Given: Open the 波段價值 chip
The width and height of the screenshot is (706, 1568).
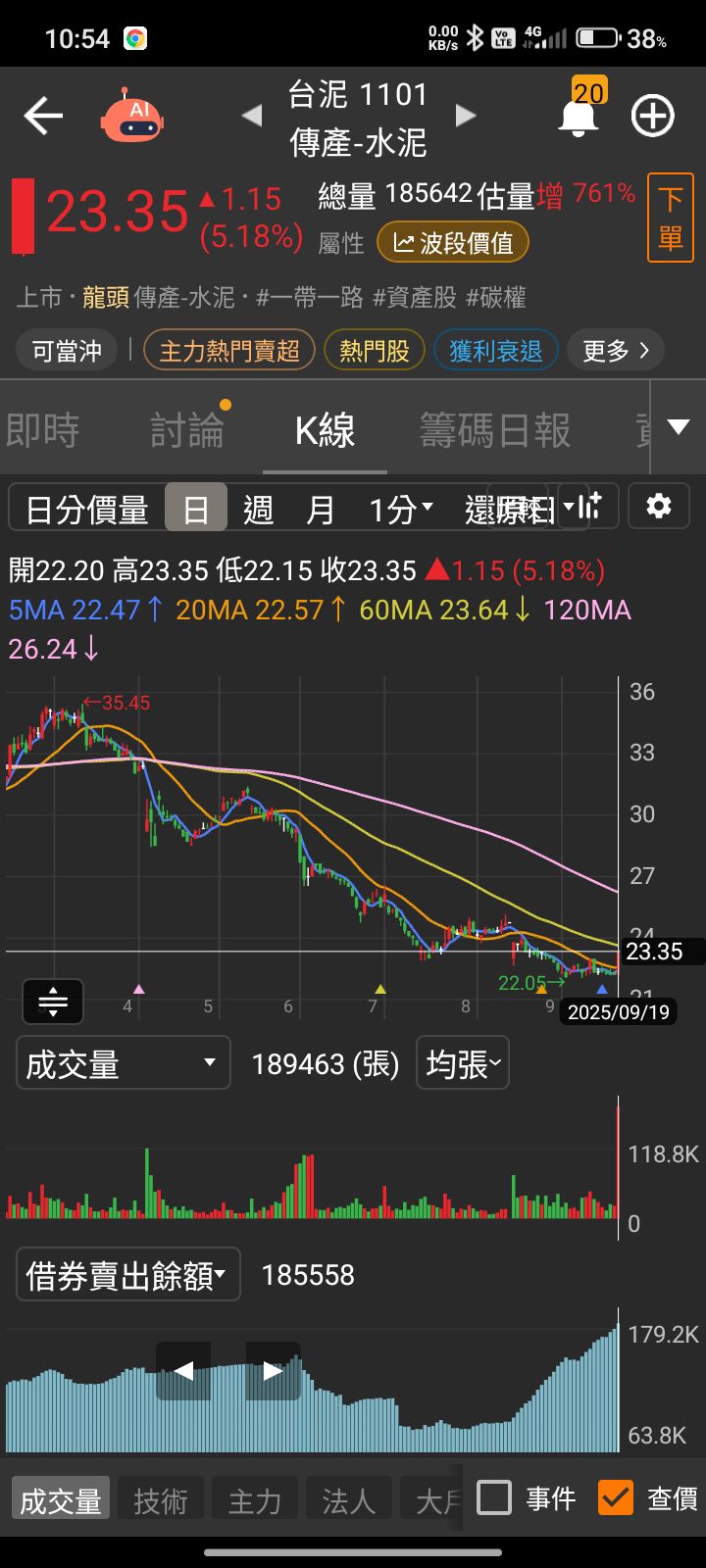Looking at the screenshot, I should coord(453,243).
